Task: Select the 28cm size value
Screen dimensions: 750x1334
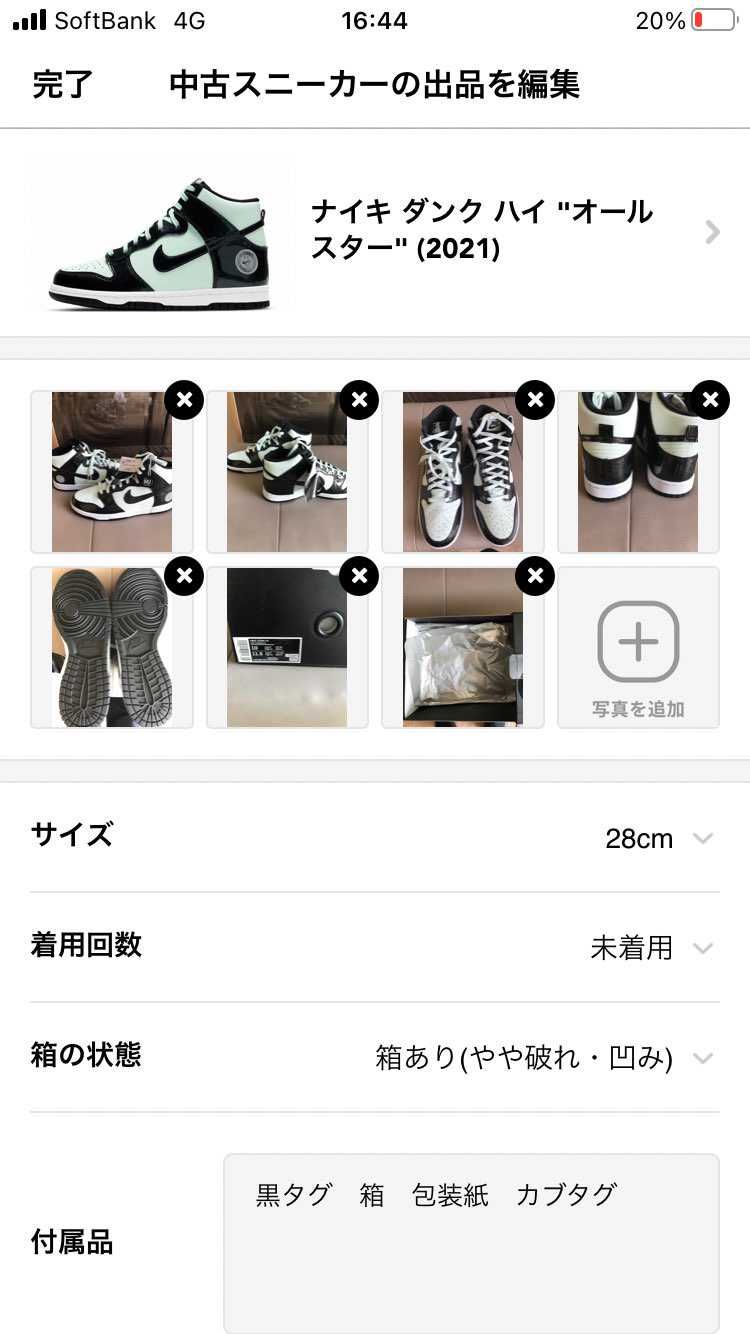Action: (x=639, y=838)
